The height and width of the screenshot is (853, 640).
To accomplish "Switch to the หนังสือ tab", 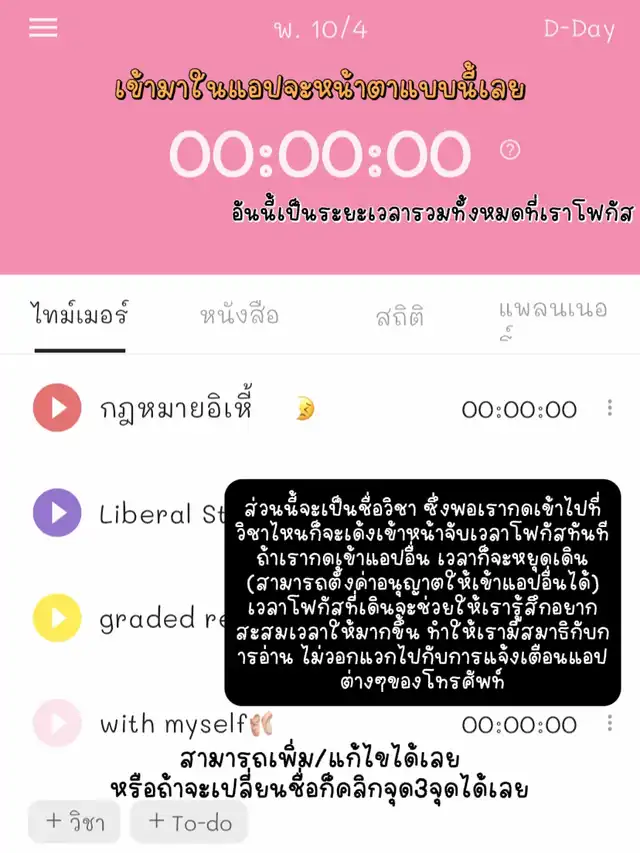I will click(239, 316).
